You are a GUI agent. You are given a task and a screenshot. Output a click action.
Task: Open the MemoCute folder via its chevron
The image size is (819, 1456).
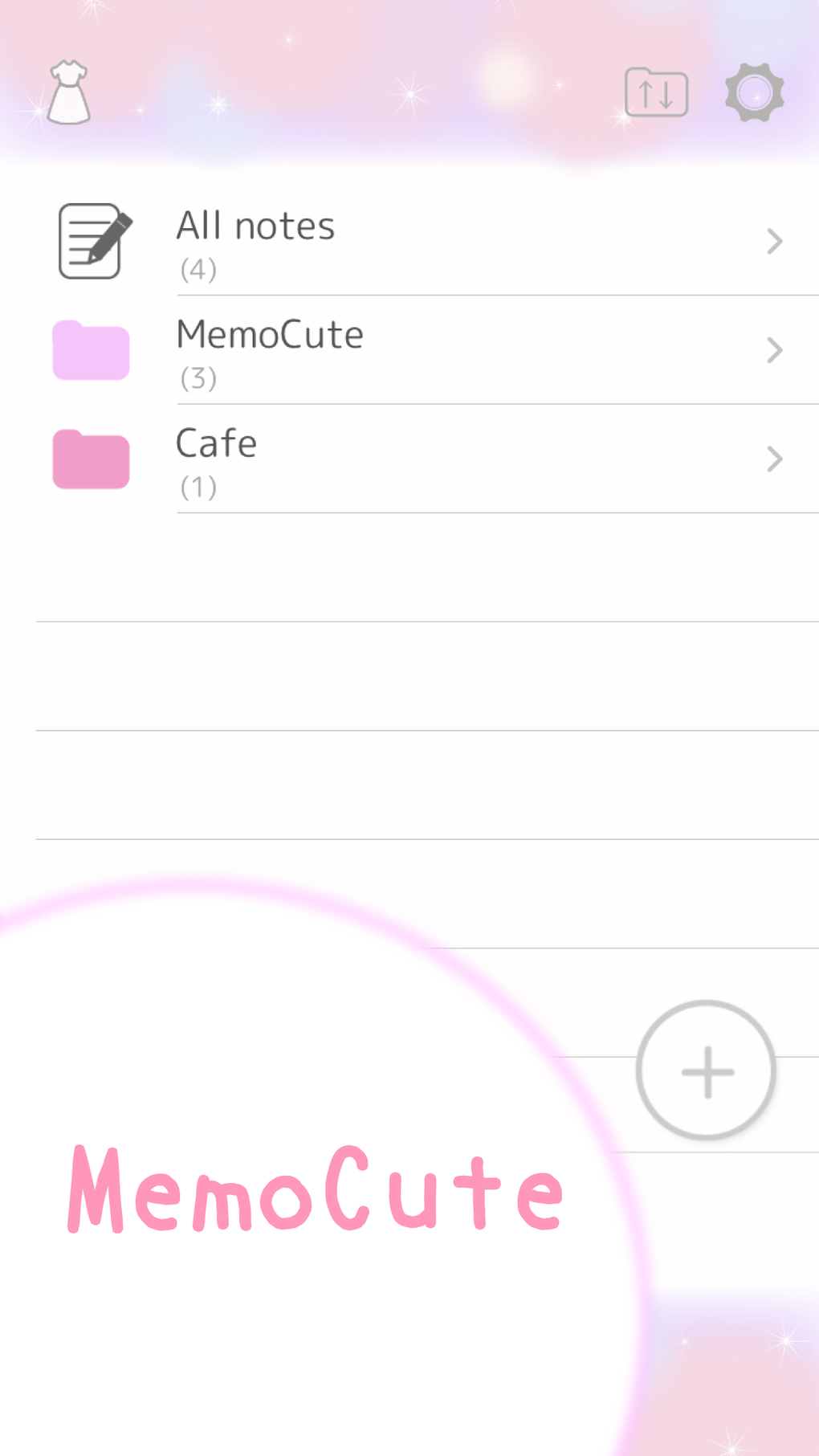point(773,349)
